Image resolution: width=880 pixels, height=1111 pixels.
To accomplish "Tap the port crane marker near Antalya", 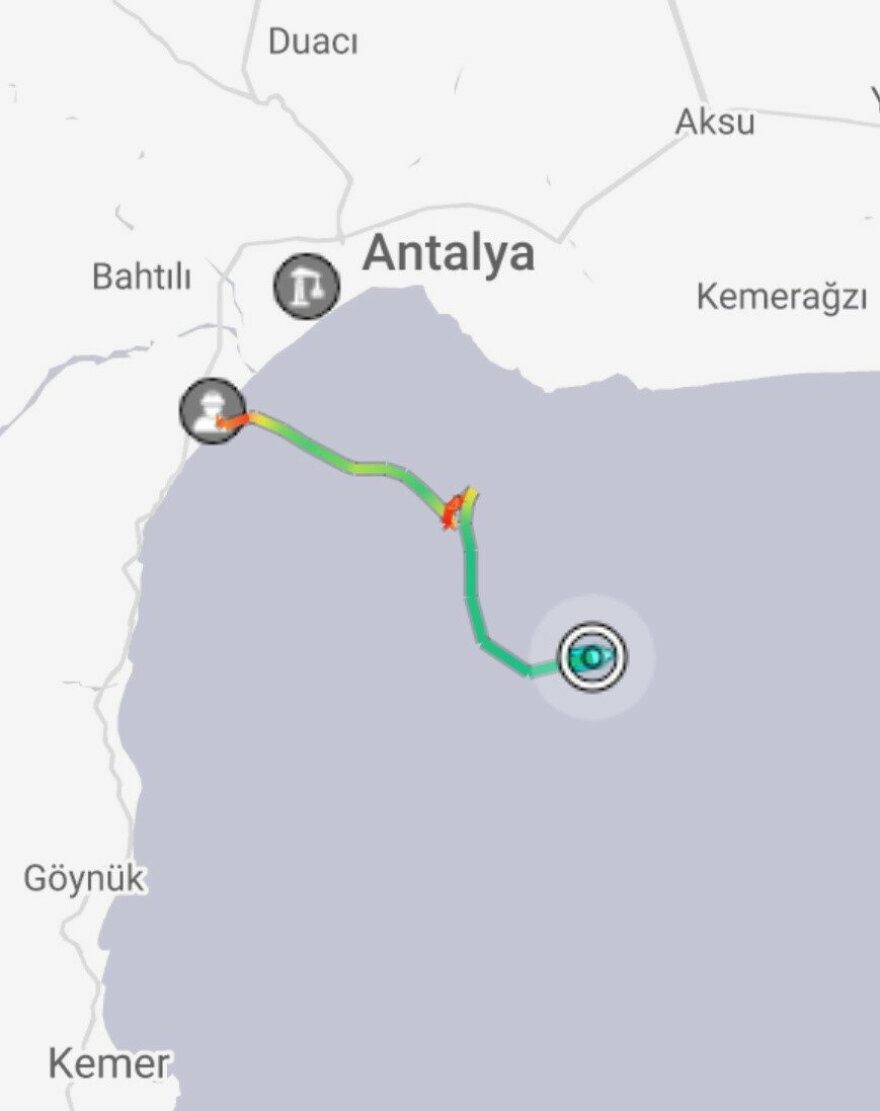I will [x=306, y=286].
